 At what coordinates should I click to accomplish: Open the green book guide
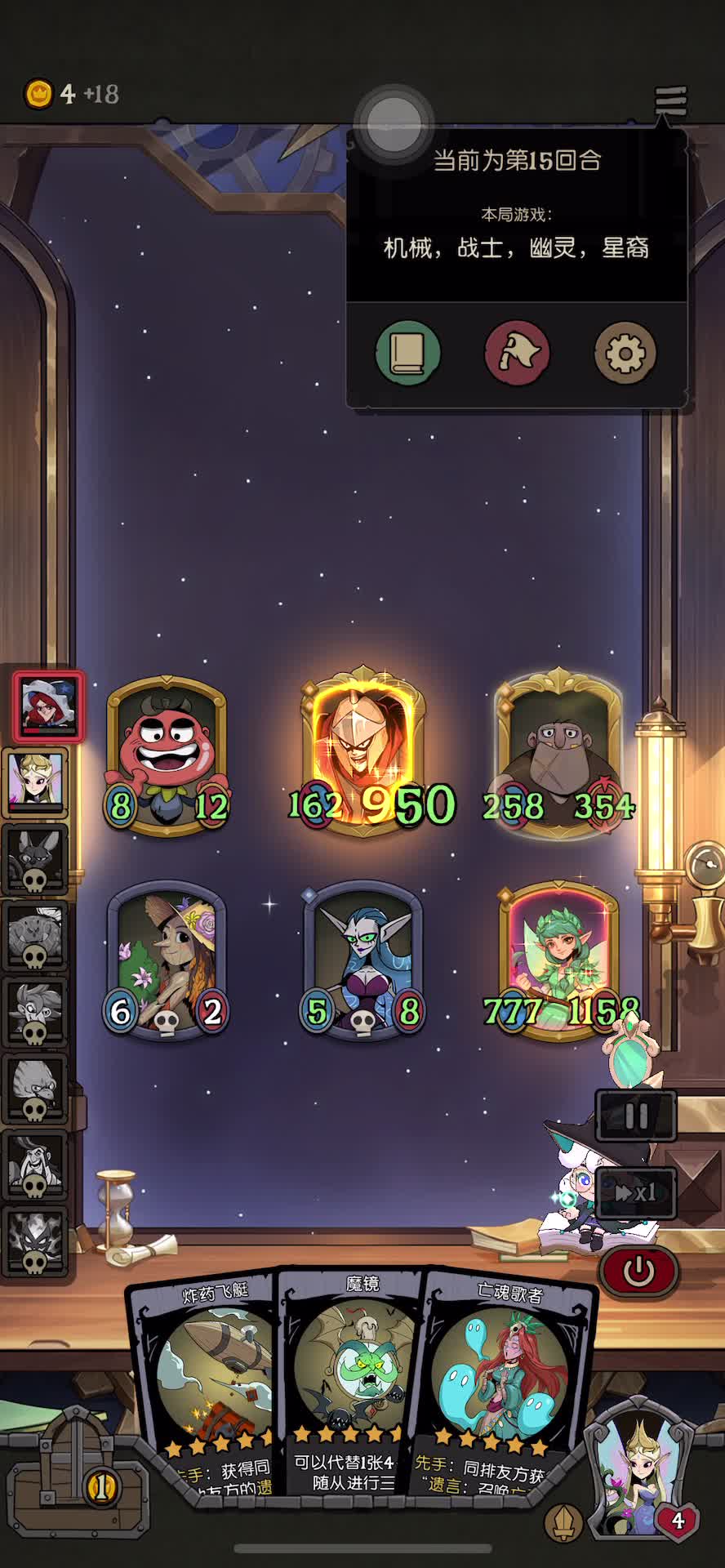point(407,353)
